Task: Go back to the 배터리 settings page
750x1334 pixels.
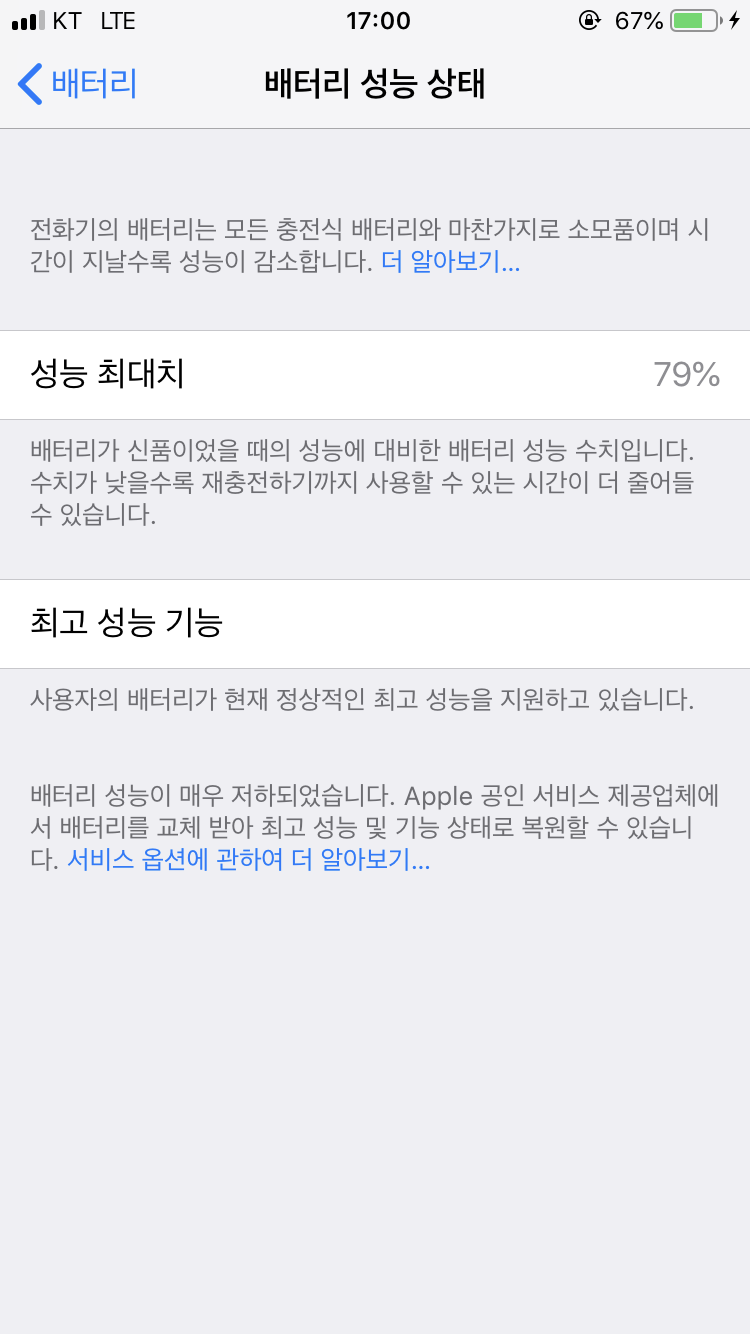Action: click(78, 84)
